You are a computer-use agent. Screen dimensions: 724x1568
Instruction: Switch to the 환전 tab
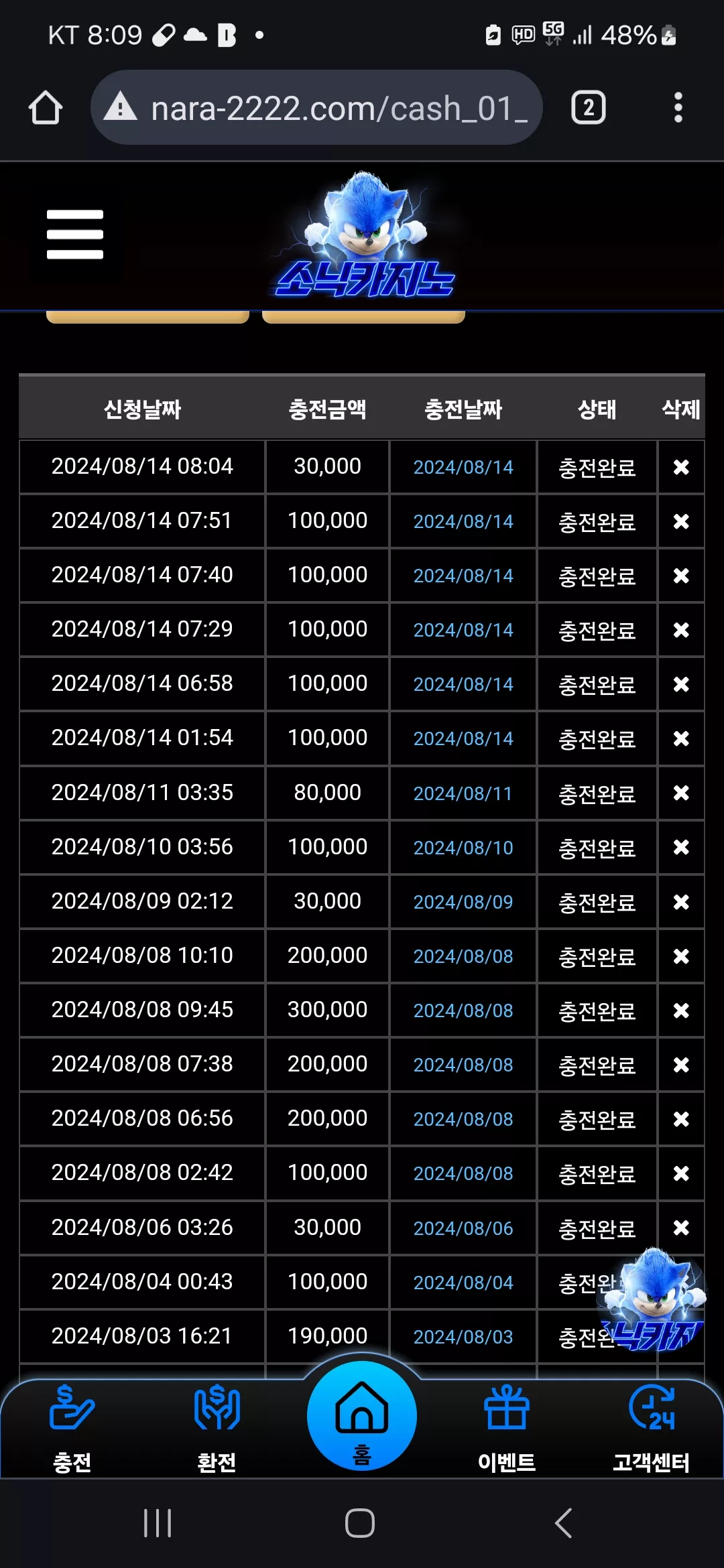[217, 1429]
